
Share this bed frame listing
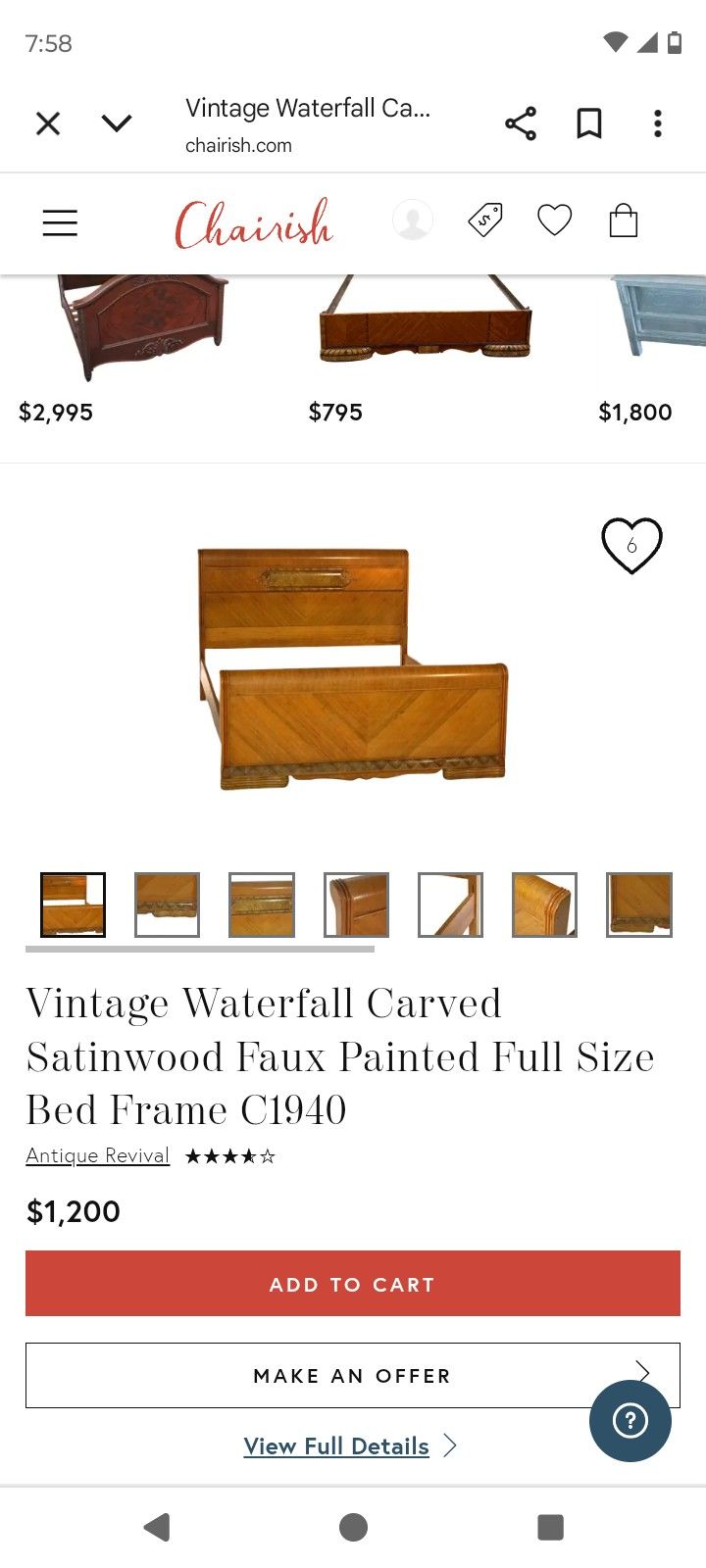[x=520, y=122]
